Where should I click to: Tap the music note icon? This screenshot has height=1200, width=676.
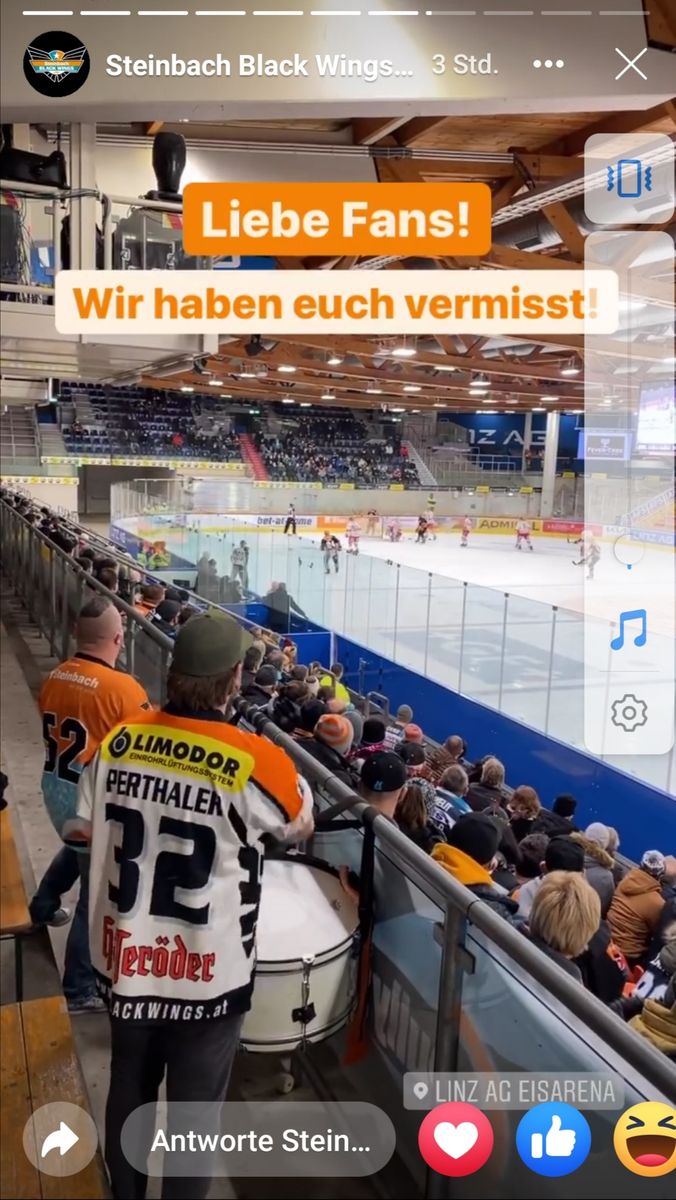pyautogui.click(x=629, y=630)
